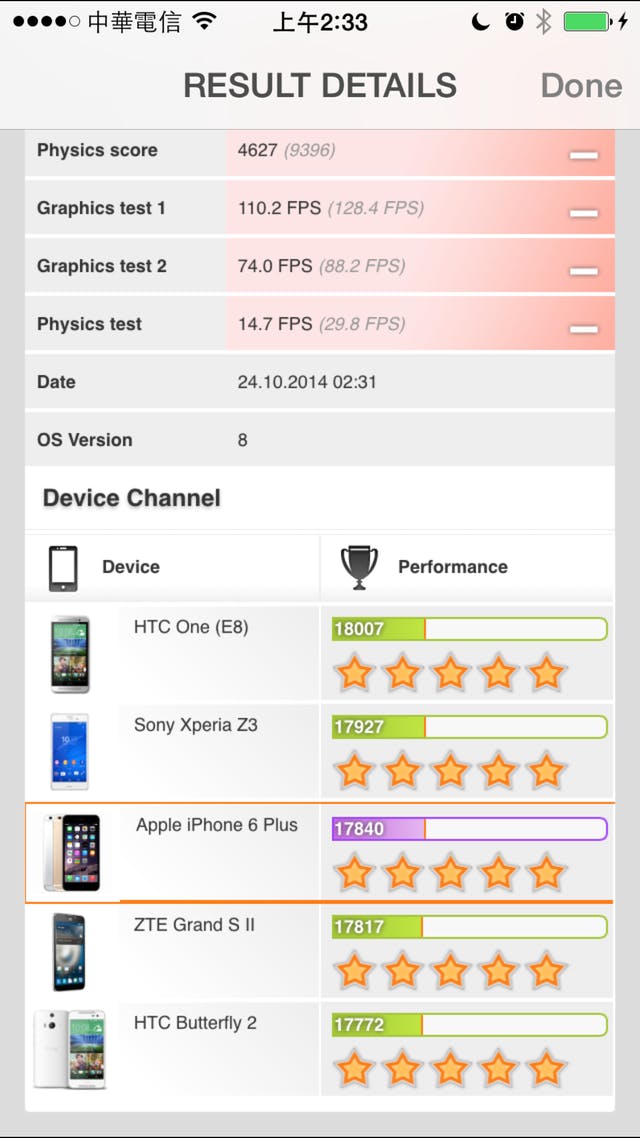Collapse the Physics test row

[x=583, y=329]
